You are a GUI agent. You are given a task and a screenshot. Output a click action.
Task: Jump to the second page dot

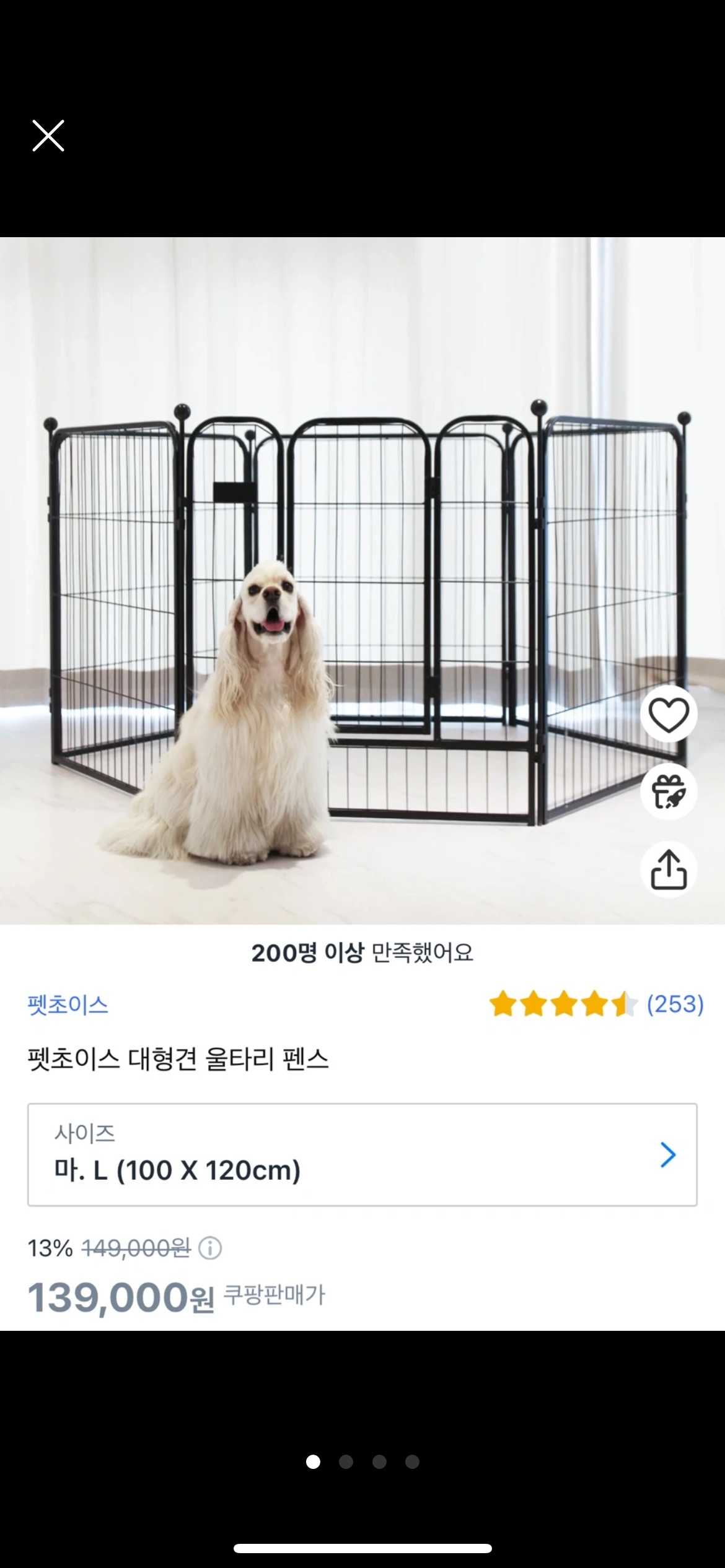coord(346,1461)
